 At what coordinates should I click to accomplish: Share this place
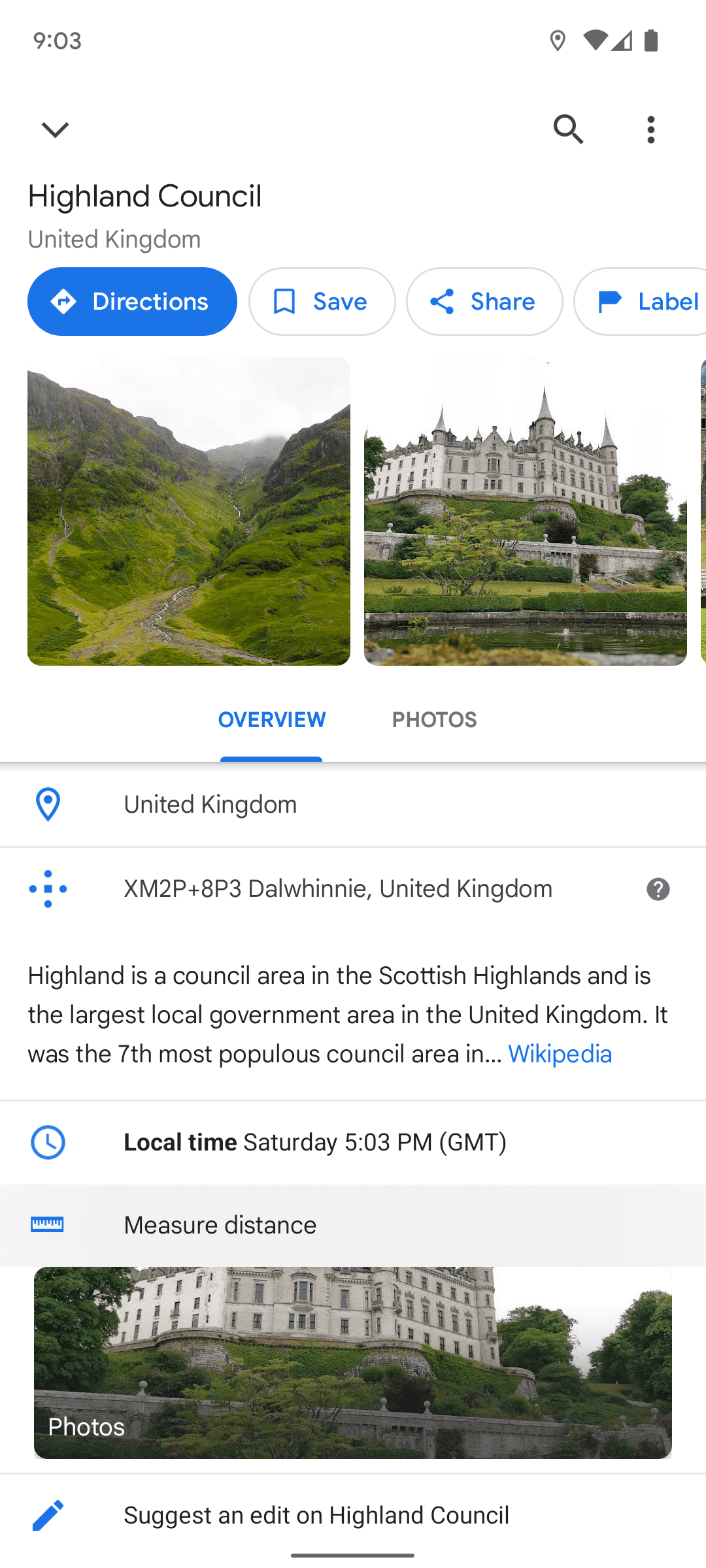[x=484, y=301]
